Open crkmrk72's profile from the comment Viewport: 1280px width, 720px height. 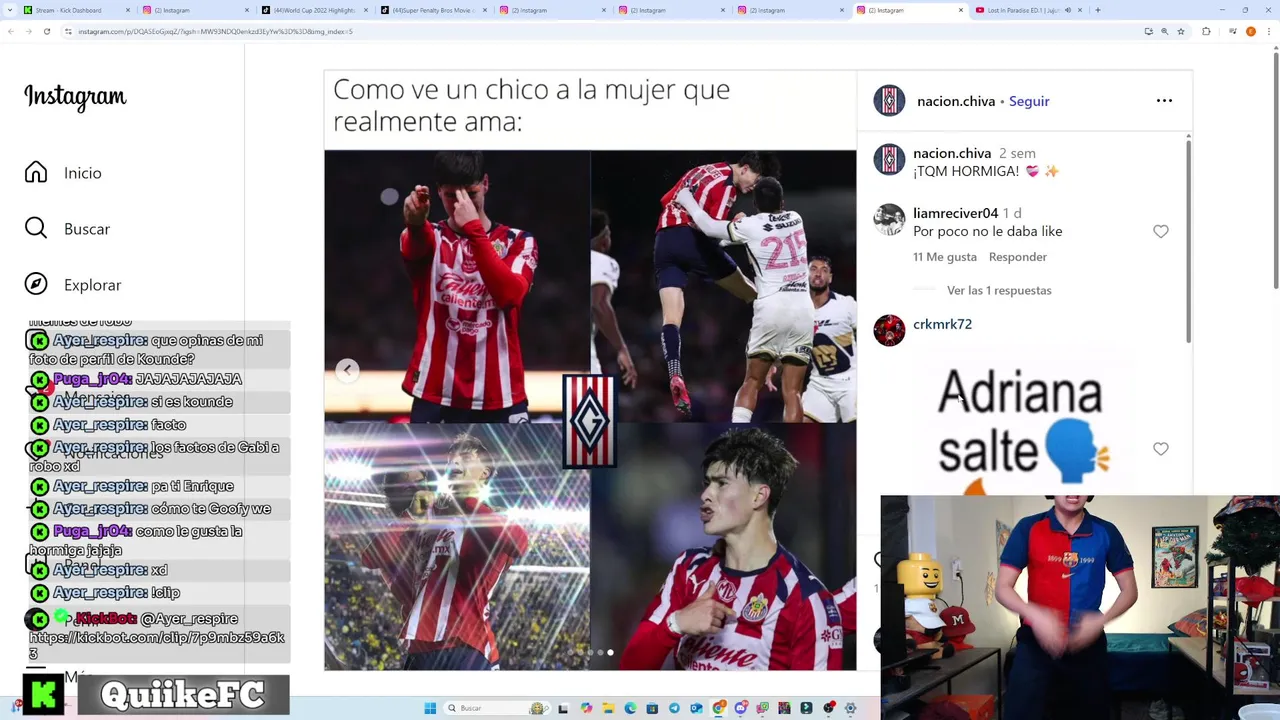point(942,324)
